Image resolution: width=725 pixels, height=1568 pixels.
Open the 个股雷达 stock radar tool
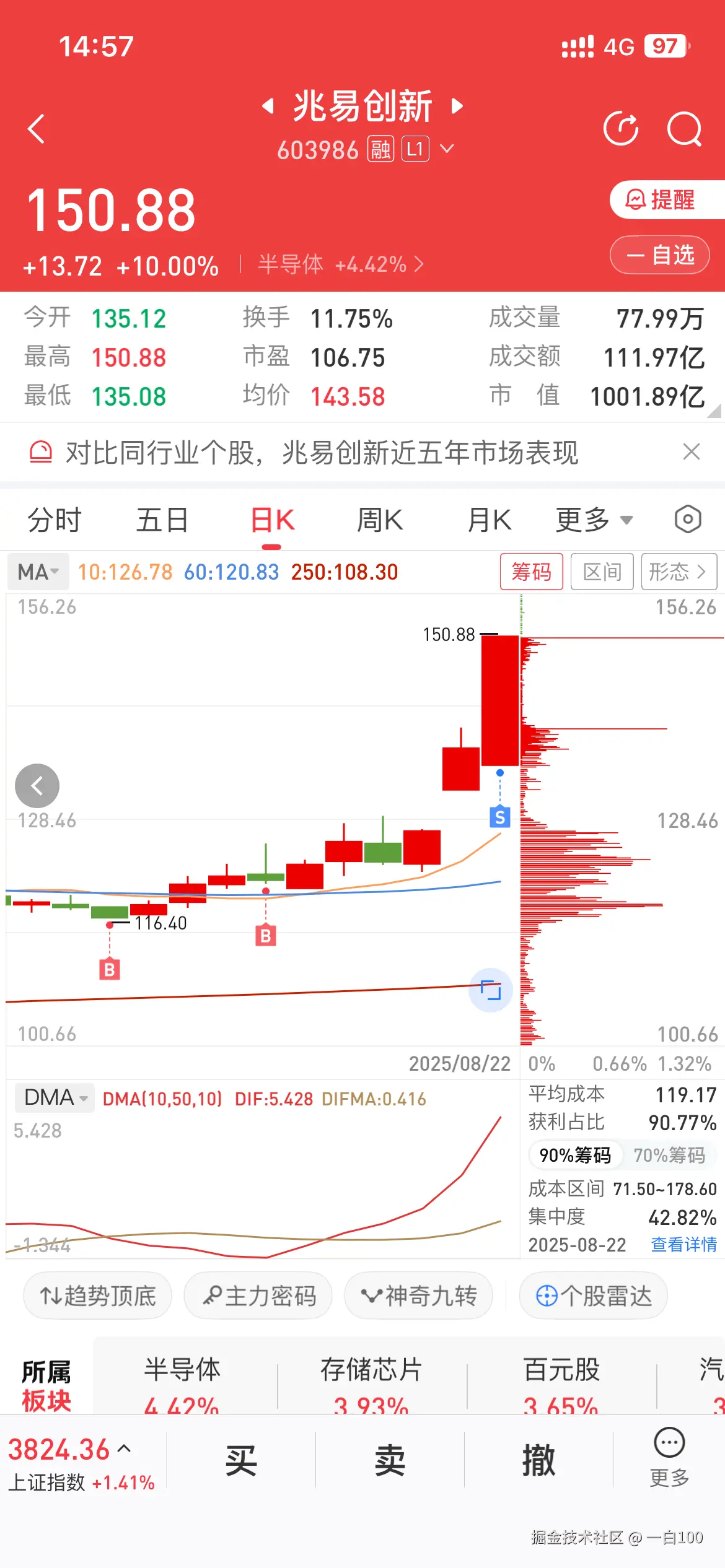tap(592, 1296)
